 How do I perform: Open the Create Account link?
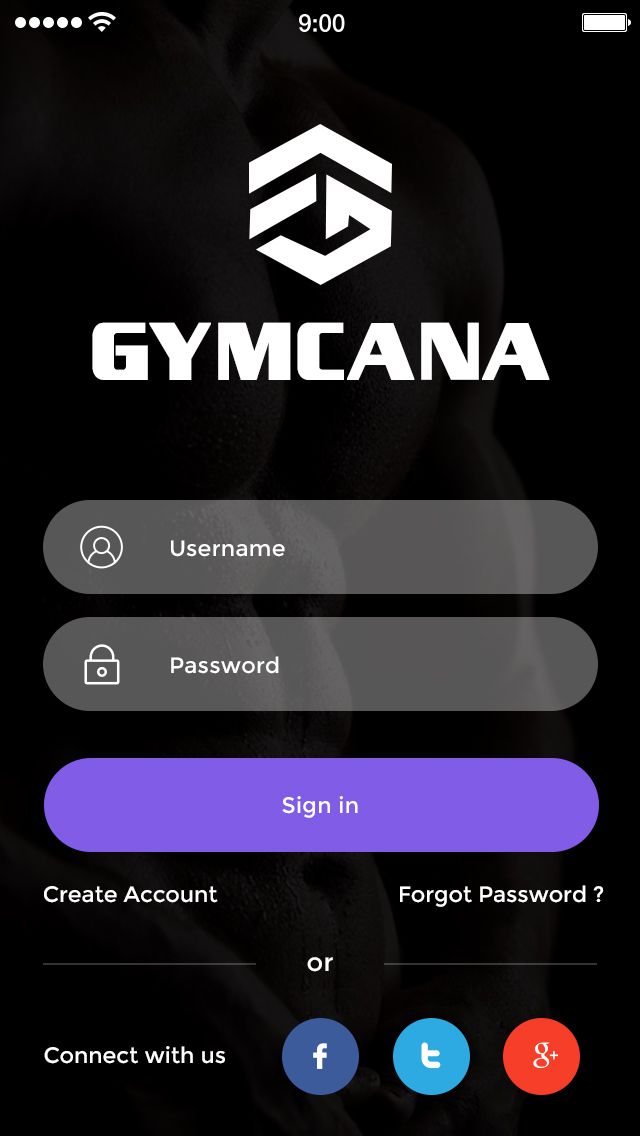click(x=130, y=894)
